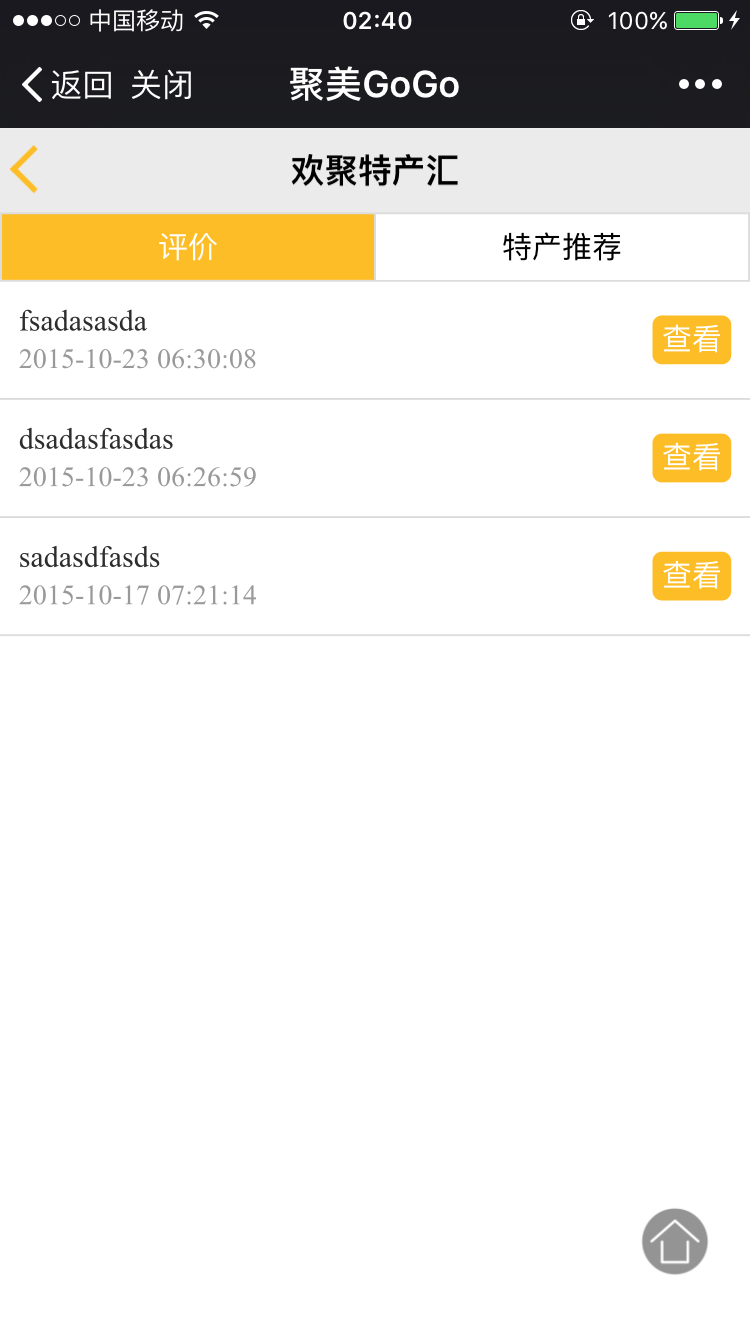Tap 查看 for the sadasdfasds review
The height and width of the screenshot is (1334, 750).
click(692, 576)
